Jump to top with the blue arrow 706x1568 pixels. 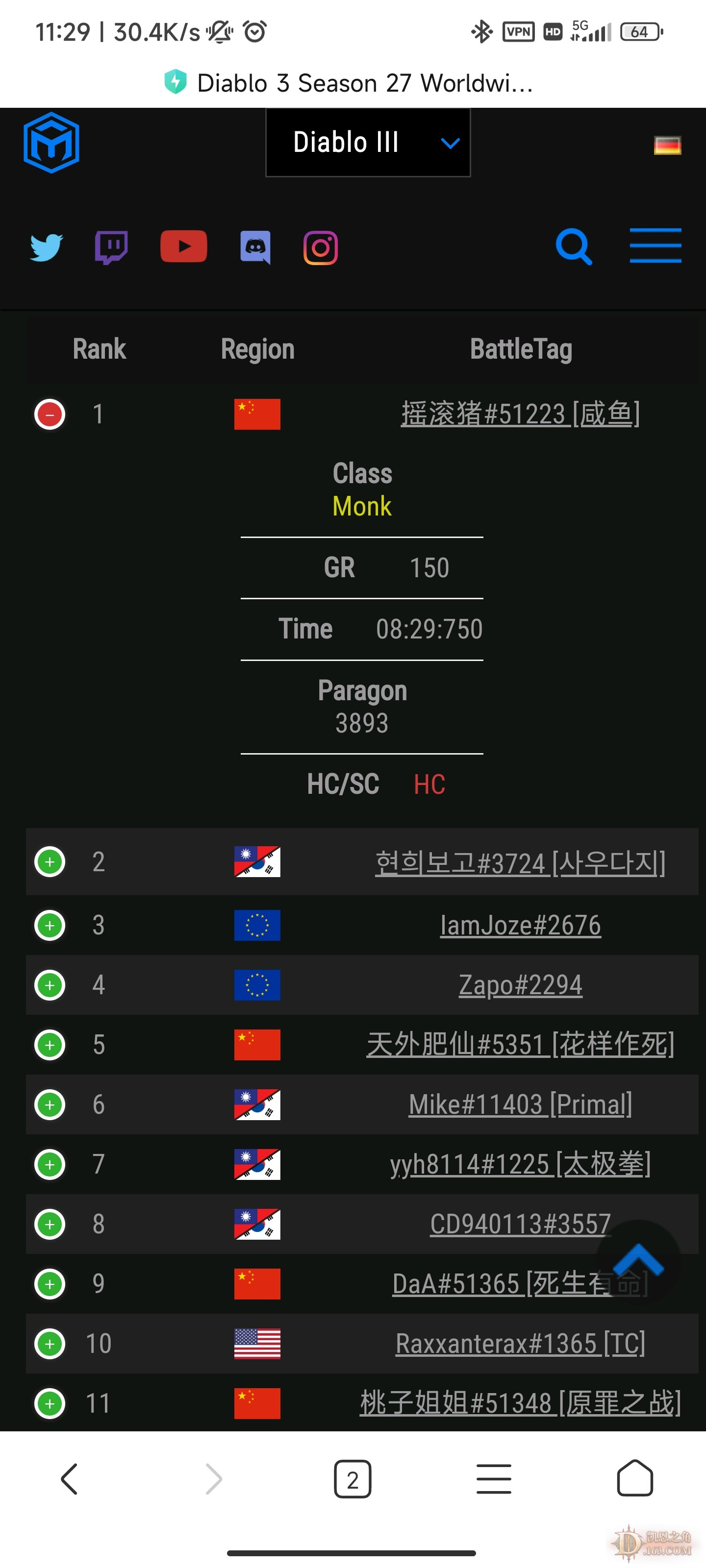click(x=638, y=1261)
